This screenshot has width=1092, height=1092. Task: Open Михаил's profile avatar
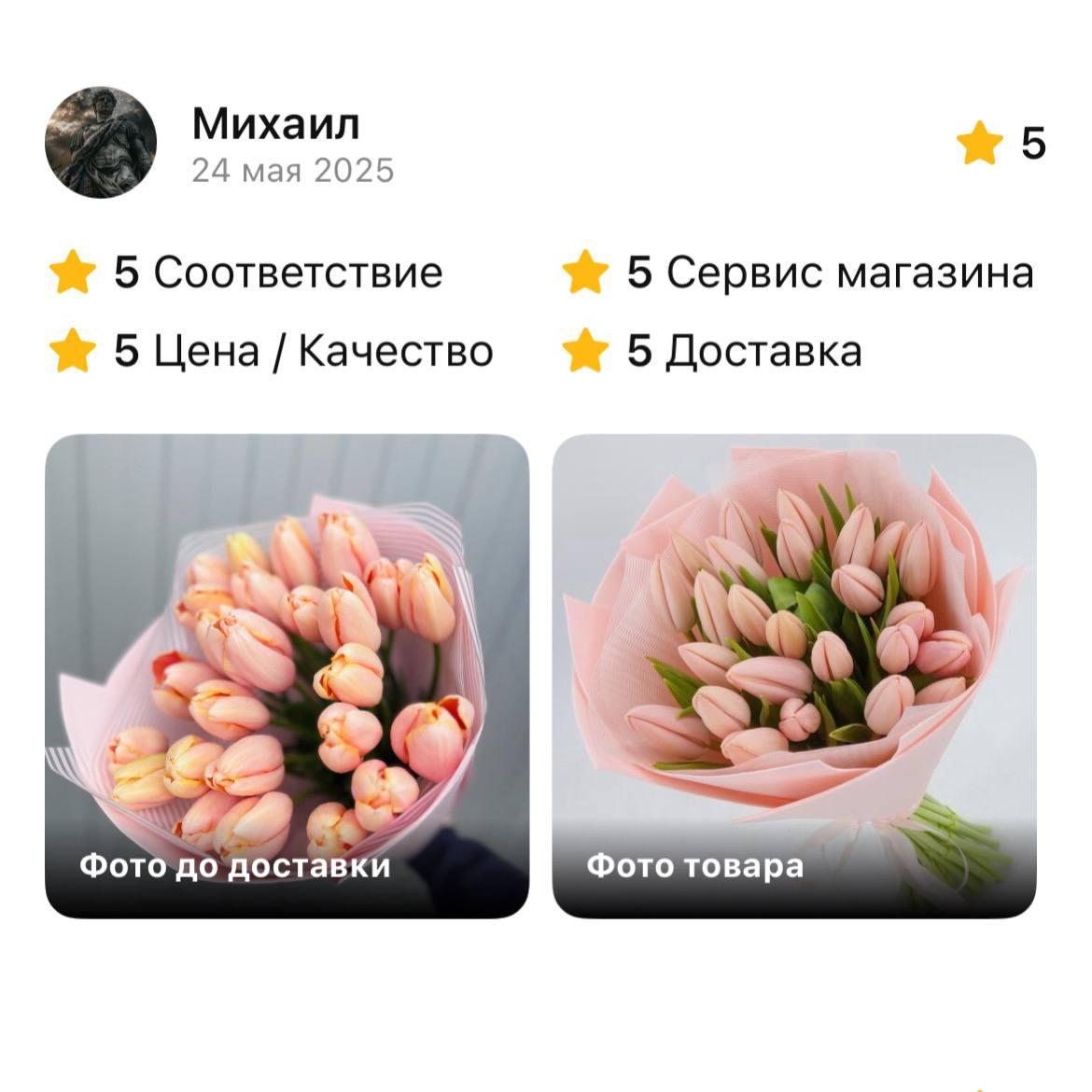coord(101,143)
